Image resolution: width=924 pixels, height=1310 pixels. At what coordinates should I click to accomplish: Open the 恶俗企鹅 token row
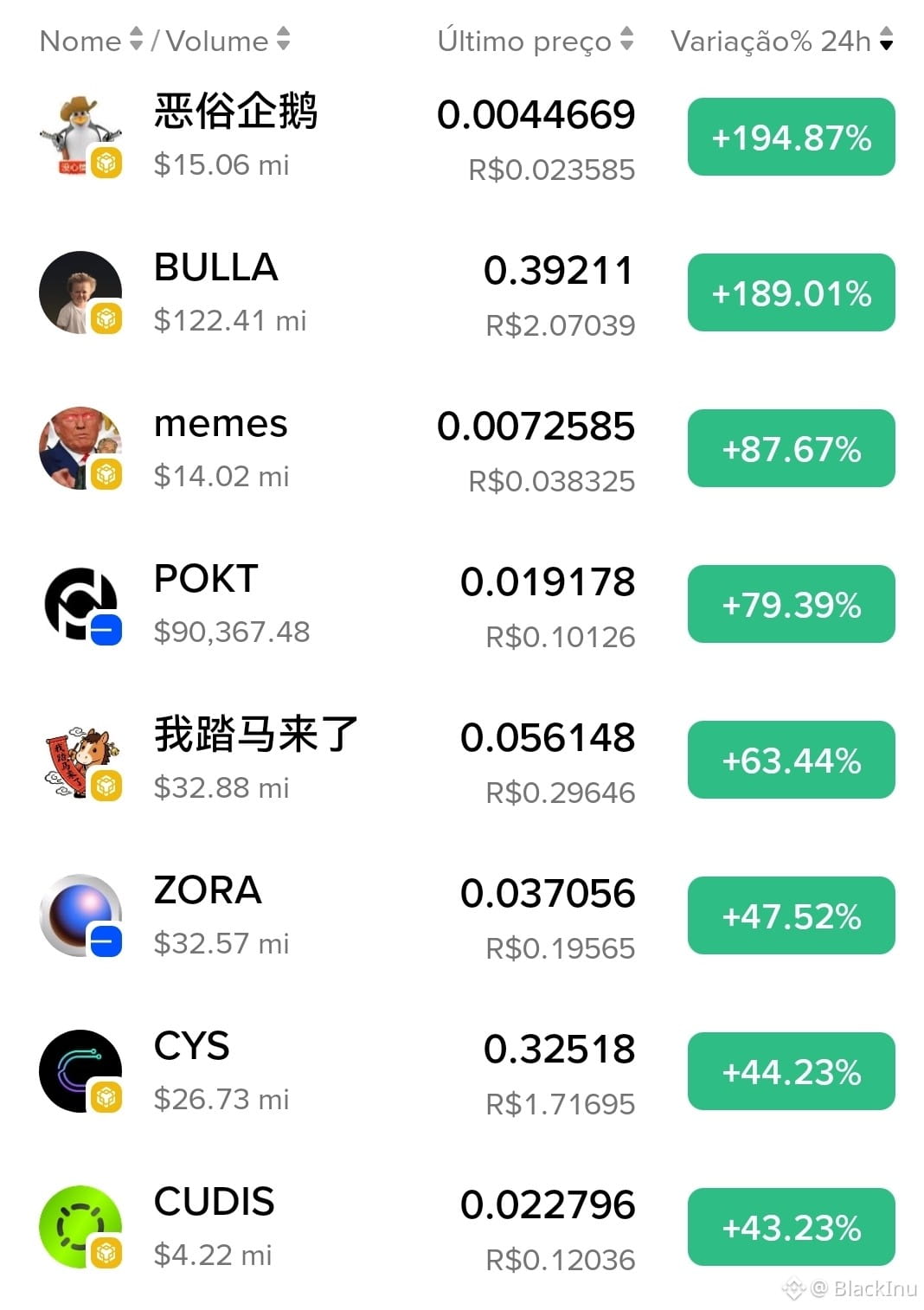(x=235, y=112)
